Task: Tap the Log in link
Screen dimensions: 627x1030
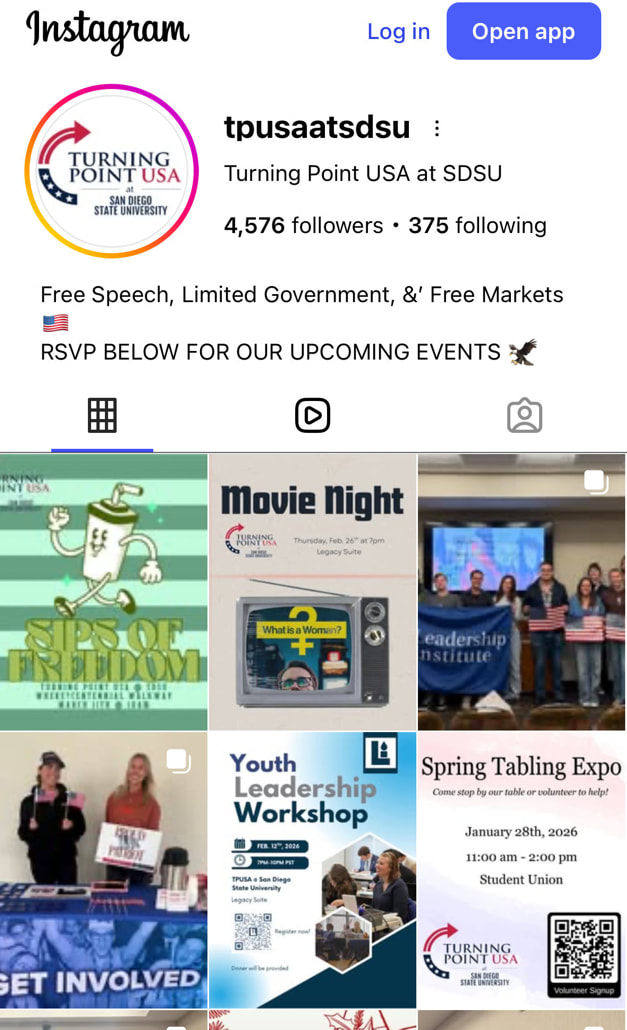Action: pyautogui.click(x=398, y=32)
